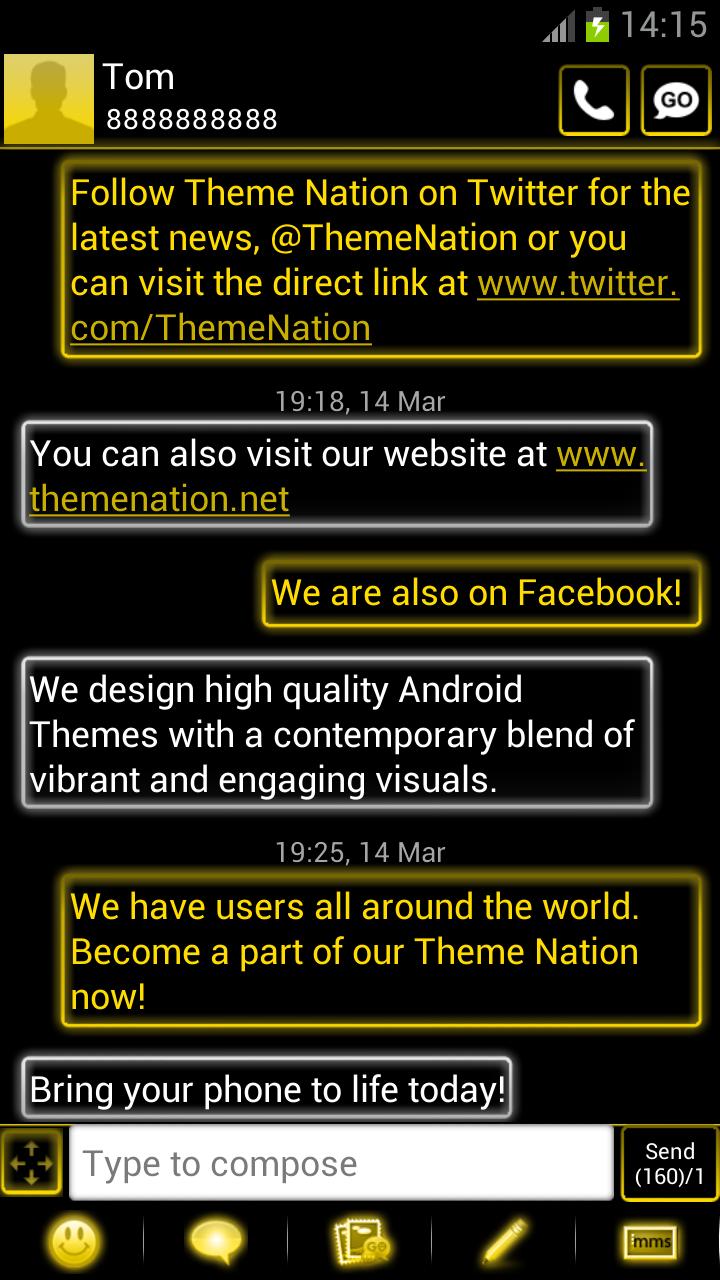This screenshot has height=1280, width=720.
Task: Focus the Type to compose field
Action: click(x=340, y=1163)
